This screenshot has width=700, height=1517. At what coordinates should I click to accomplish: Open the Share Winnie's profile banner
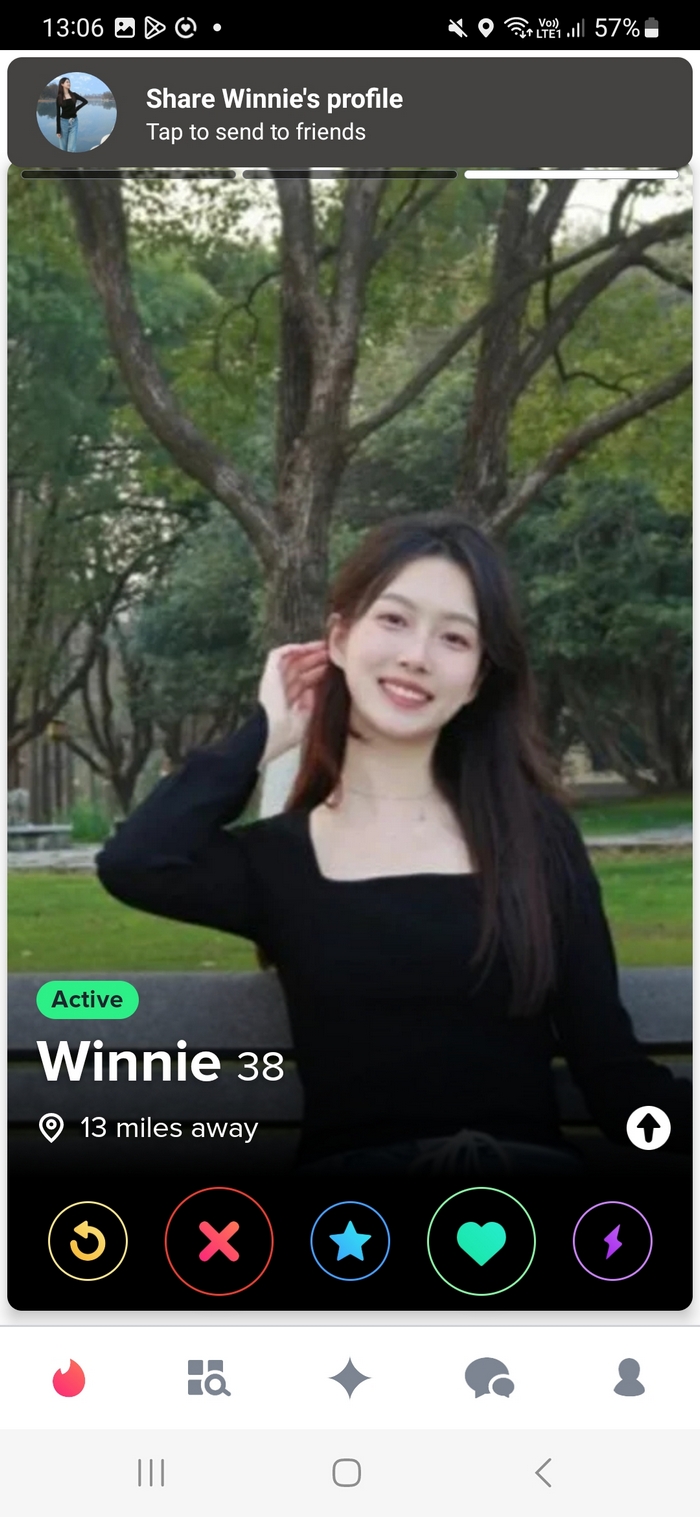[350, 113]
